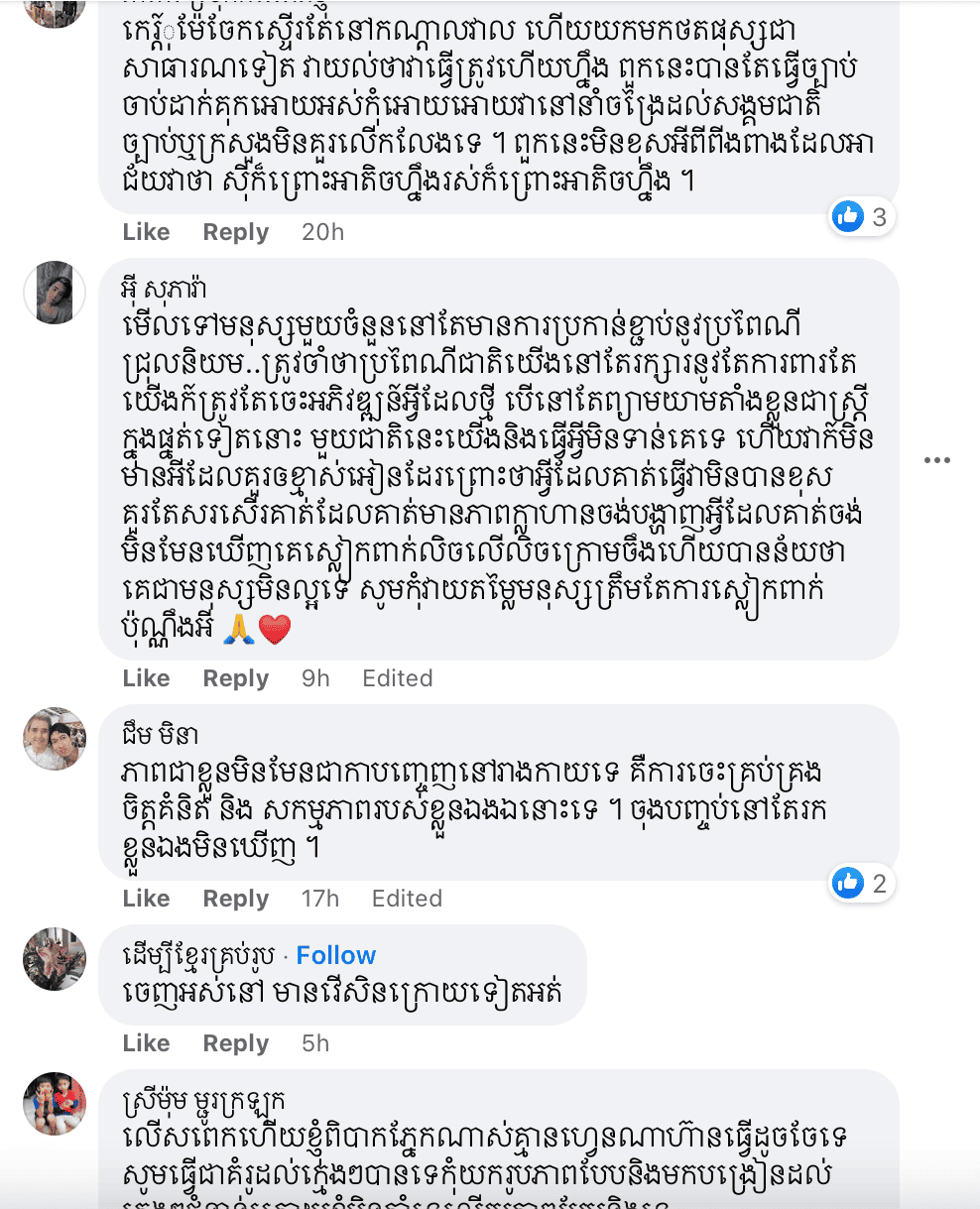The height and width of the screenshot is (1209, 980).
Task: View edit history of the 9h comment
Action: [x=397, y=678]
